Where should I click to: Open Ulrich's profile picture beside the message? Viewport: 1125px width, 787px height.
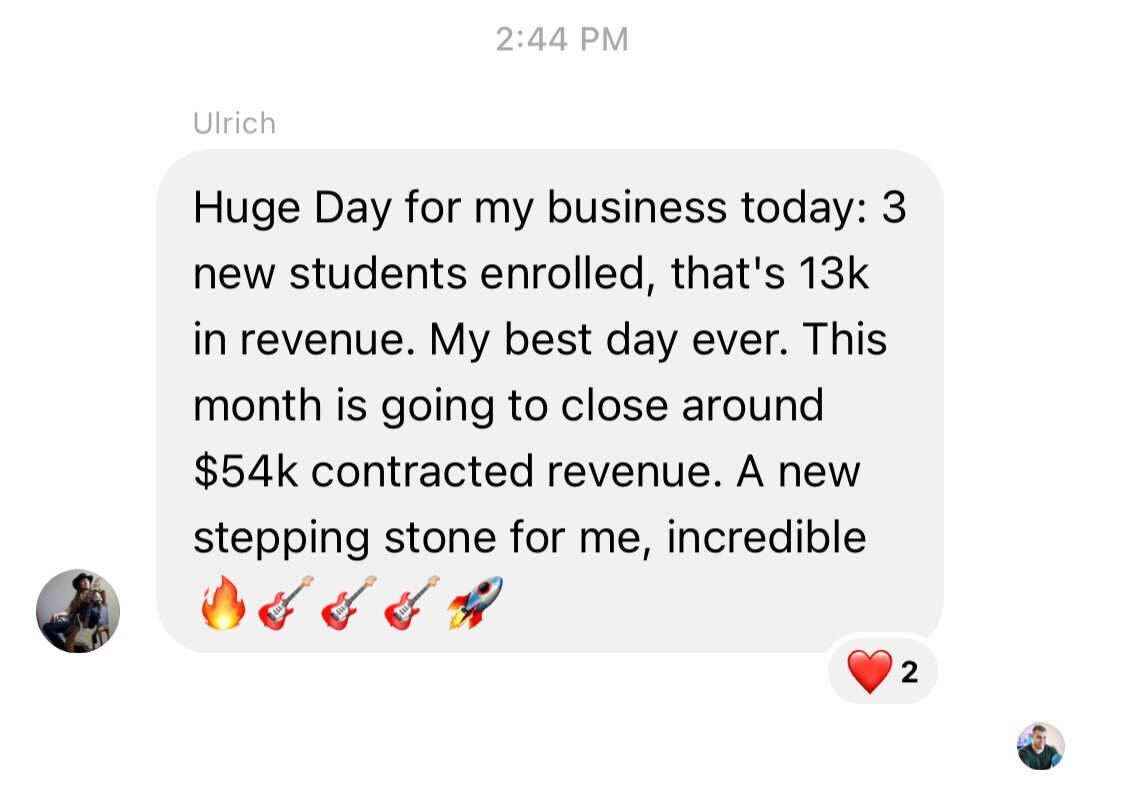[78, 611]
